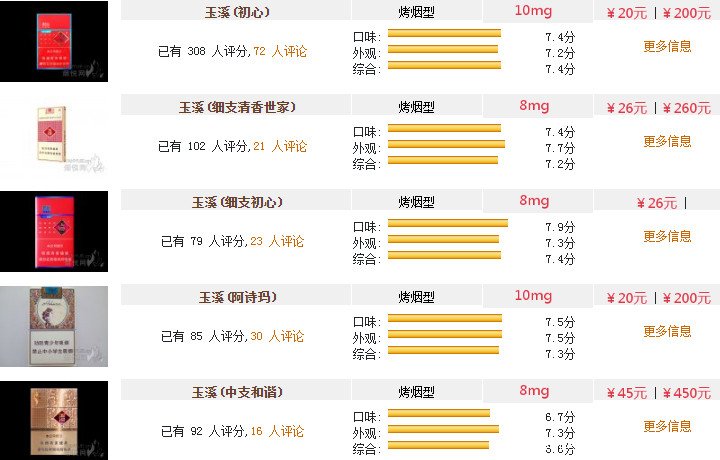Open 更多信息 for 玉溪(细支清香世家)
The image size is (720, 460).
pyautogui.click(x=667, y=141)
